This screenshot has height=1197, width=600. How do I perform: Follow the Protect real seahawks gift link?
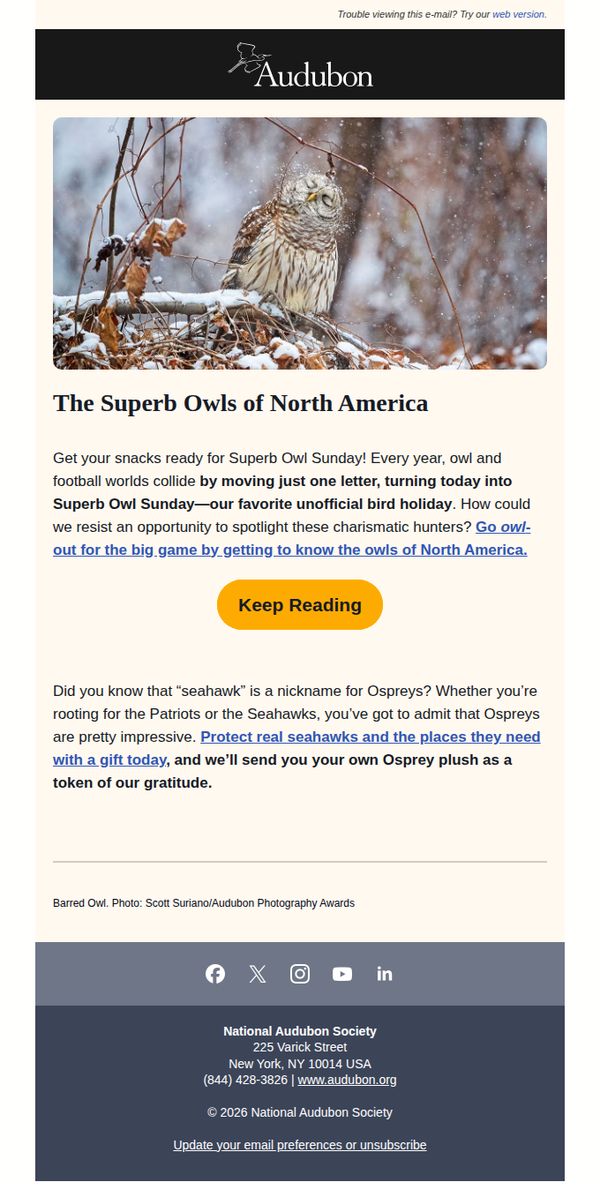(x=296, y=748)
